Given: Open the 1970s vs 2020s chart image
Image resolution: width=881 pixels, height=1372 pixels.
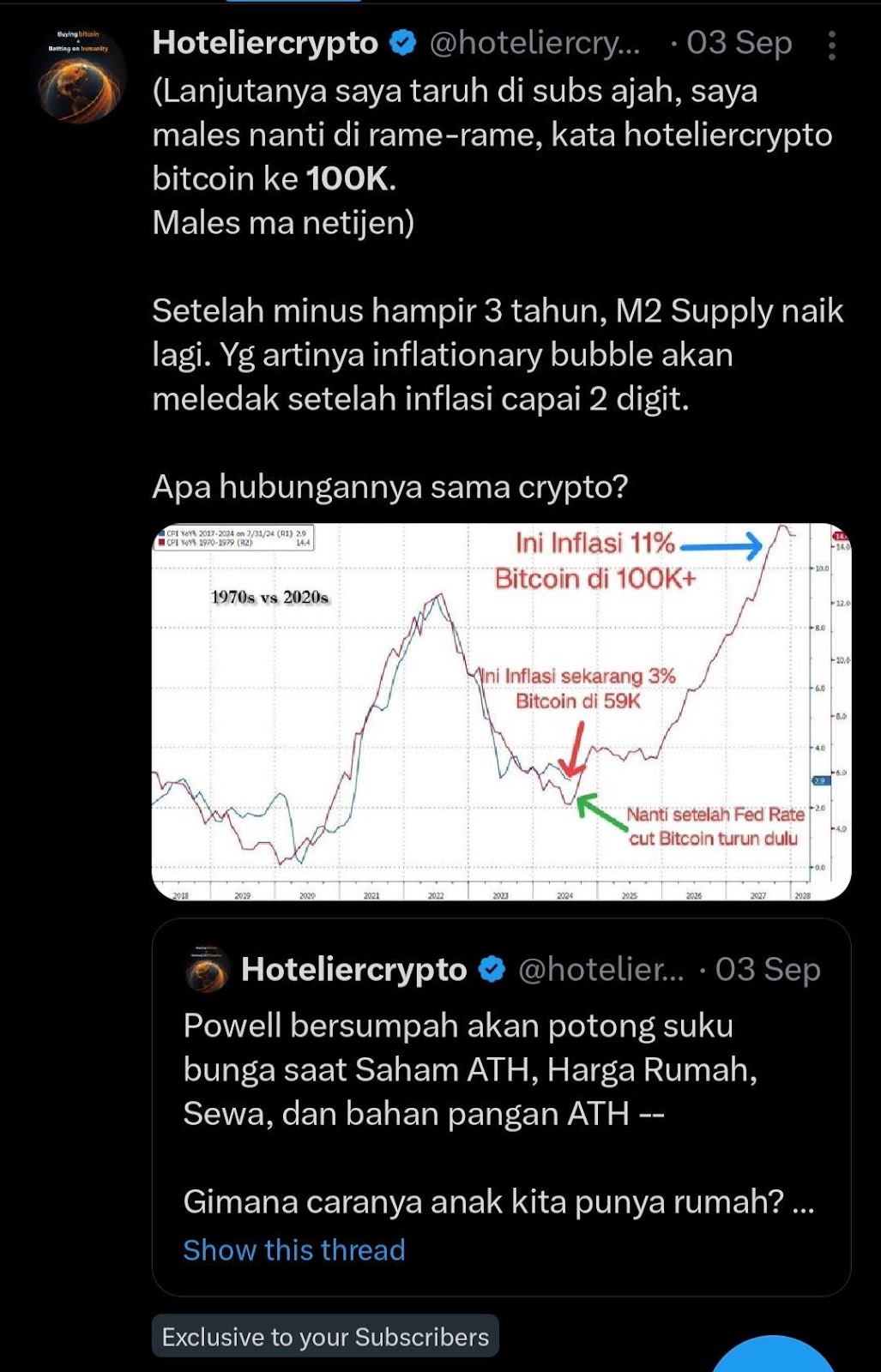Looking at the screenshot, I should point(501,712).
